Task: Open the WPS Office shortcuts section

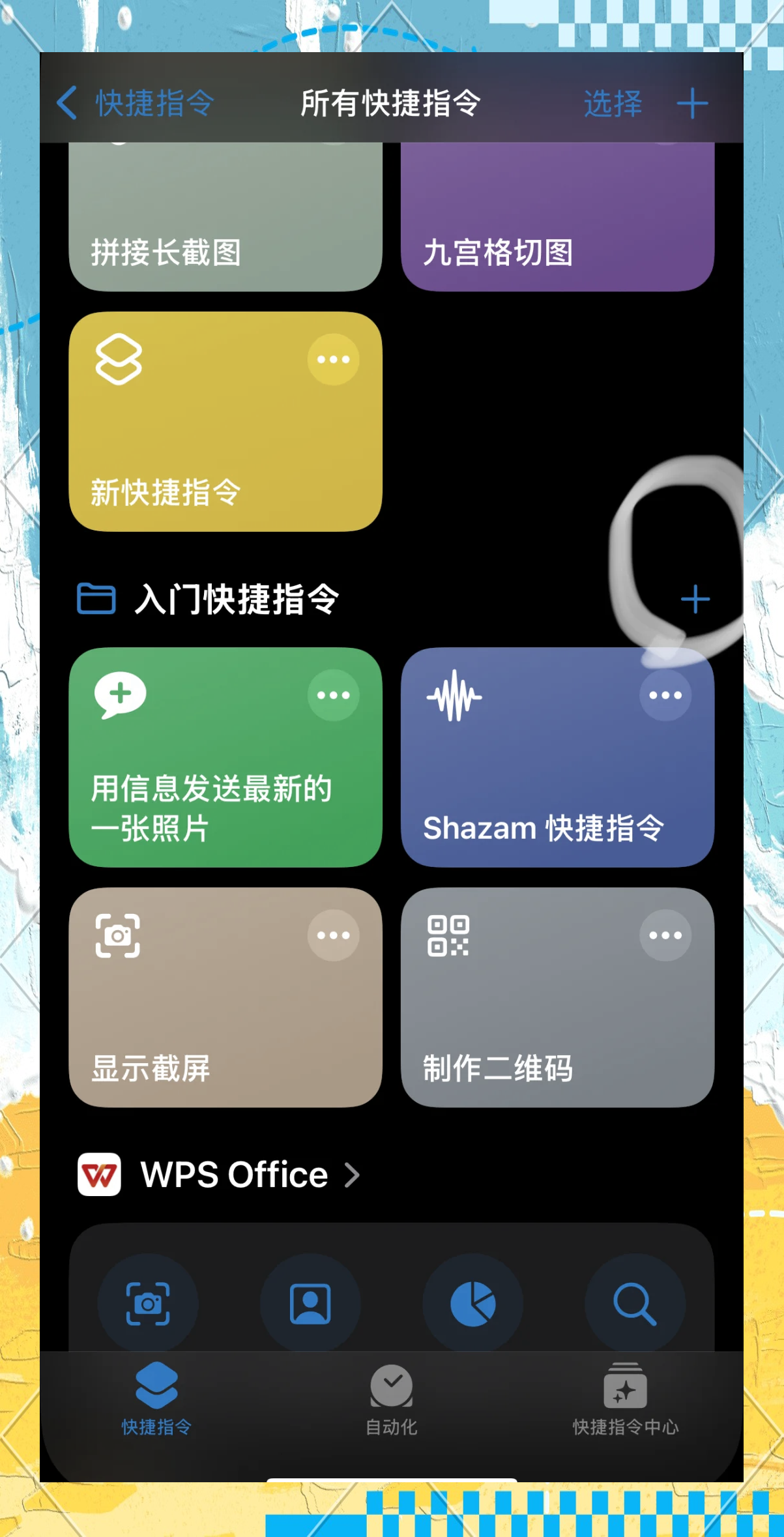Action: click(x=235, y=1175)
